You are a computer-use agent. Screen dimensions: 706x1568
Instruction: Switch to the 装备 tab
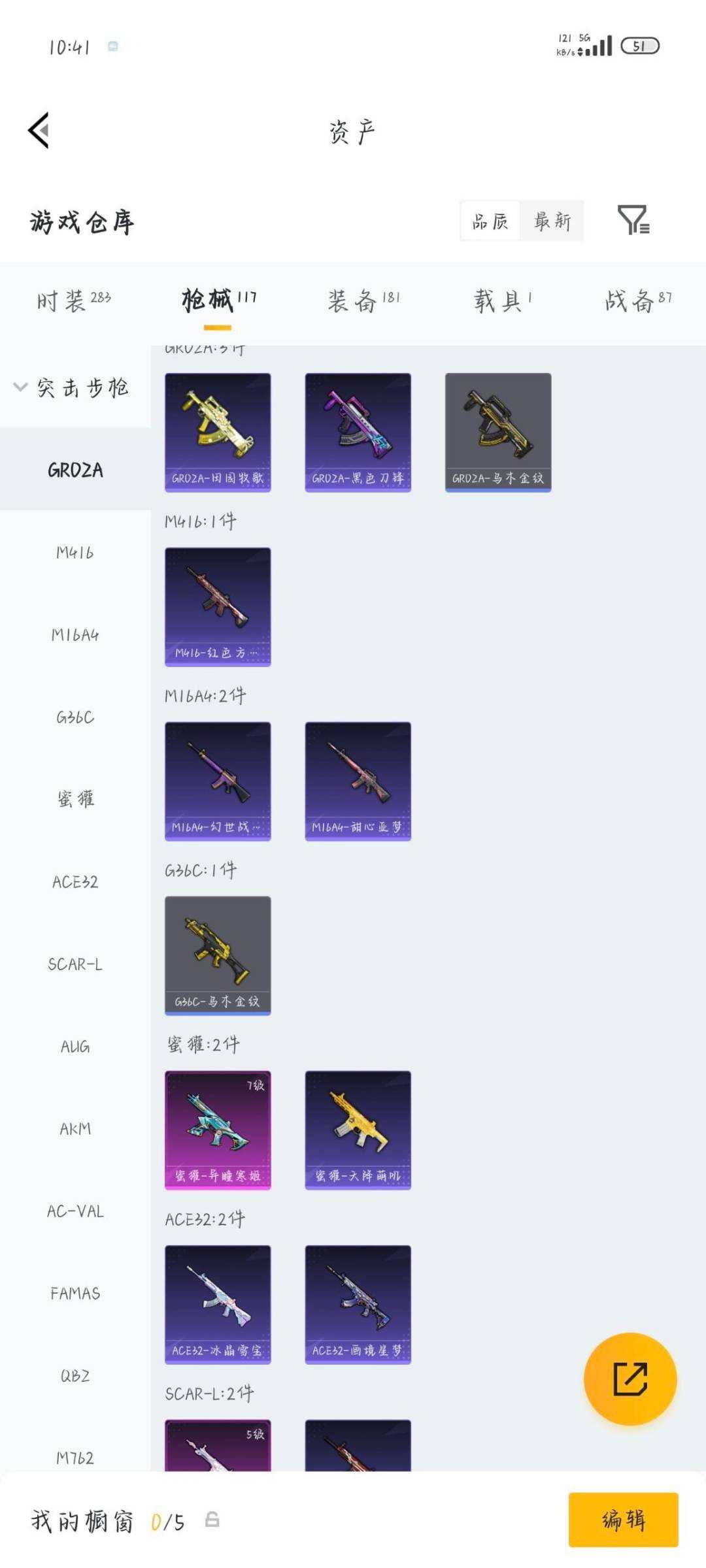(x=363, y=301)
